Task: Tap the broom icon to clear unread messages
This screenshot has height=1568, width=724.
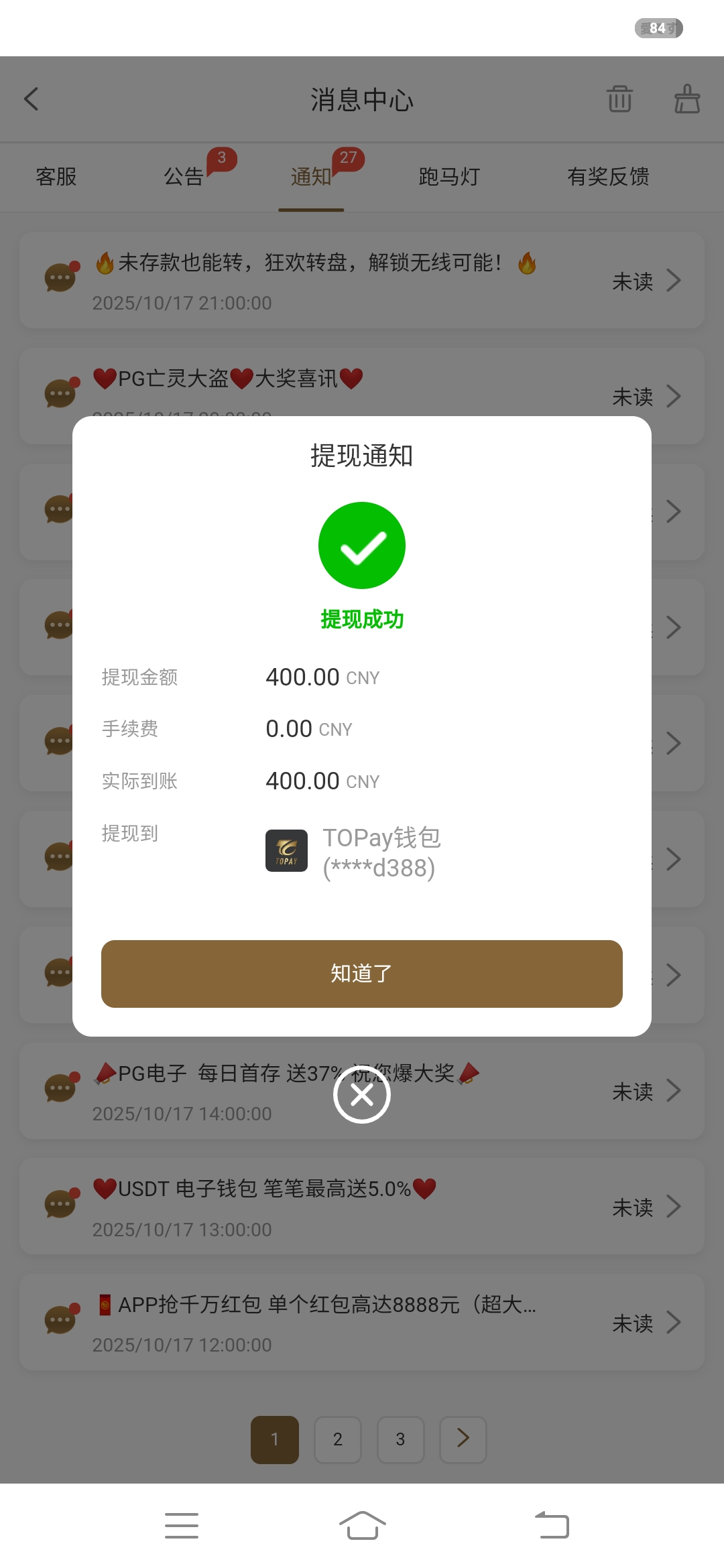Action: pos(687,99)
